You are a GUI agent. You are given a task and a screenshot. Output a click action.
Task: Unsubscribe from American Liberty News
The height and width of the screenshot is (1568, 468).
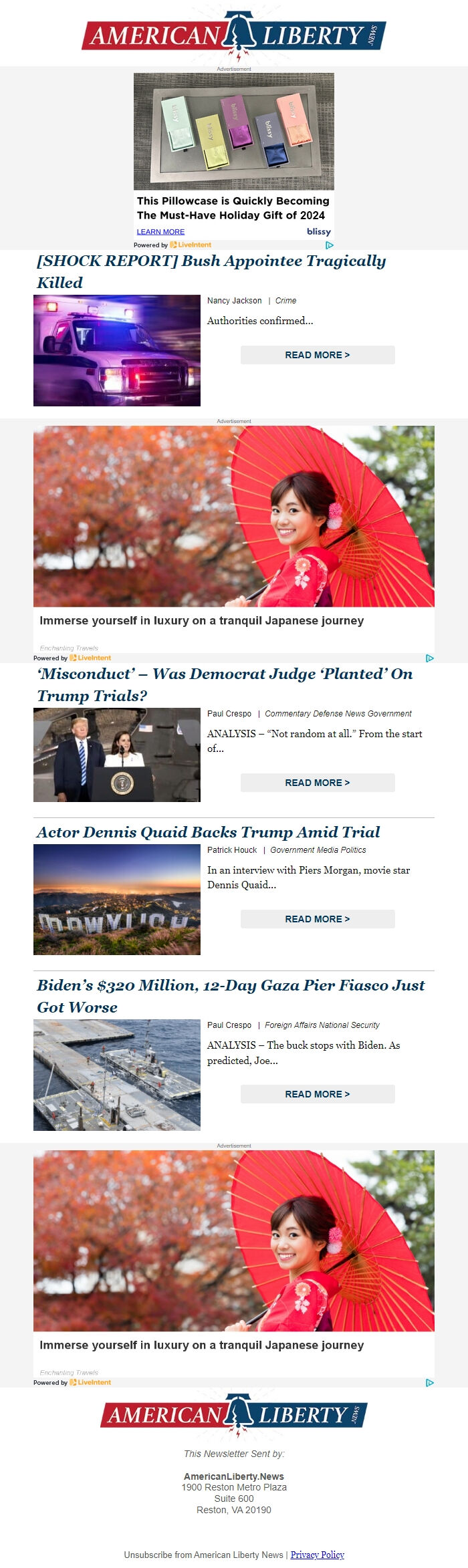click(x=203, y=1555)
